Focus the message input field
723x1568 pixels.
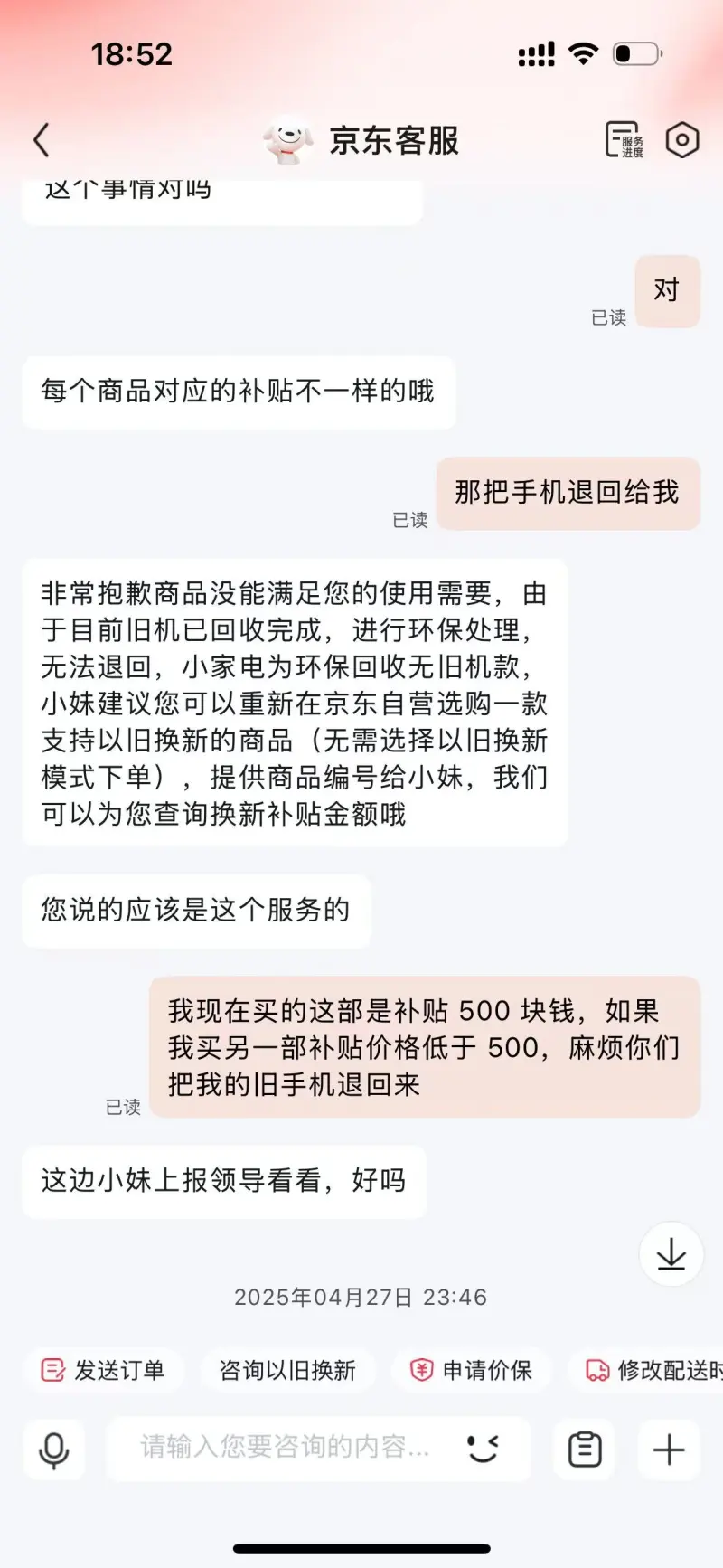(x=284, y=1448)
